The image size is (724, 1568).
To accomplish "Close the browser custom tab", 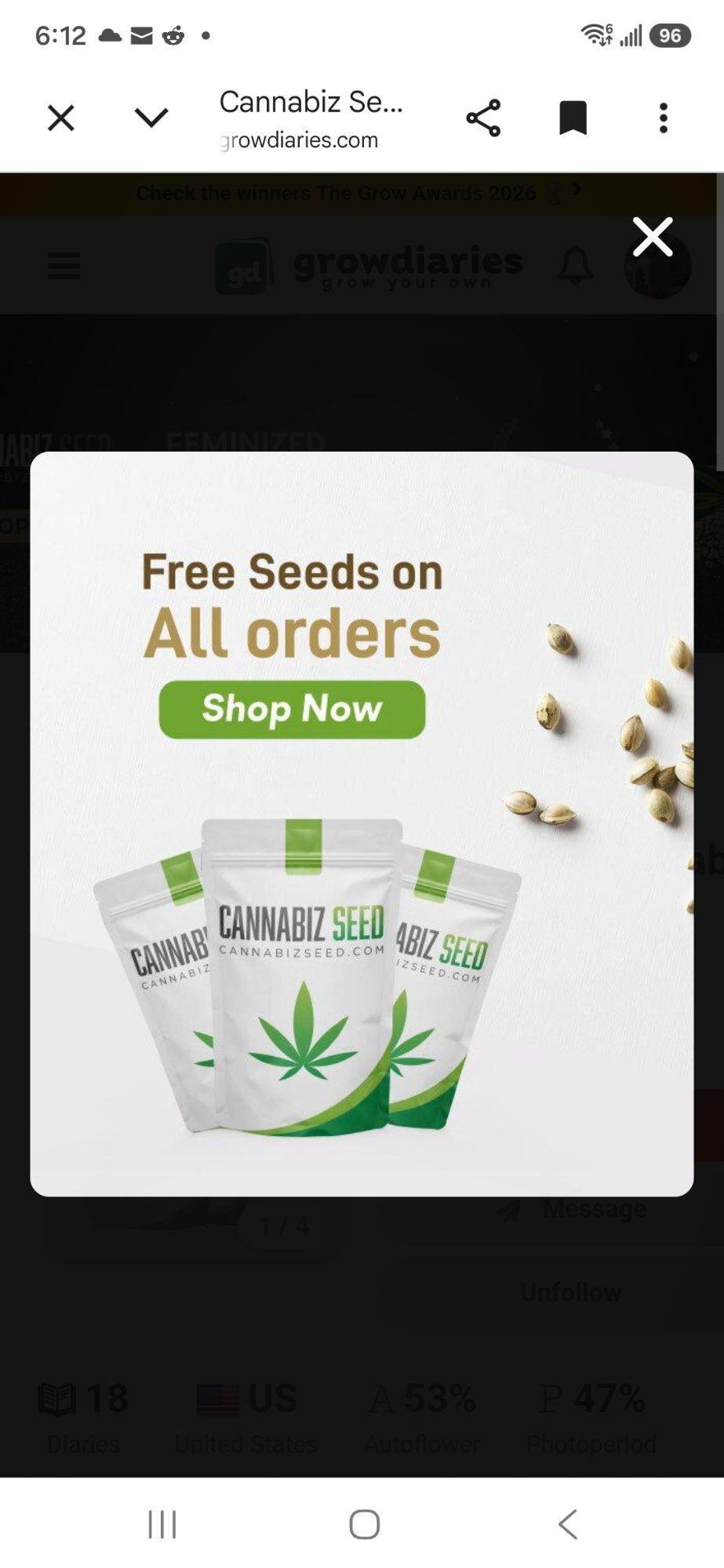I will [x=60, y=118].
